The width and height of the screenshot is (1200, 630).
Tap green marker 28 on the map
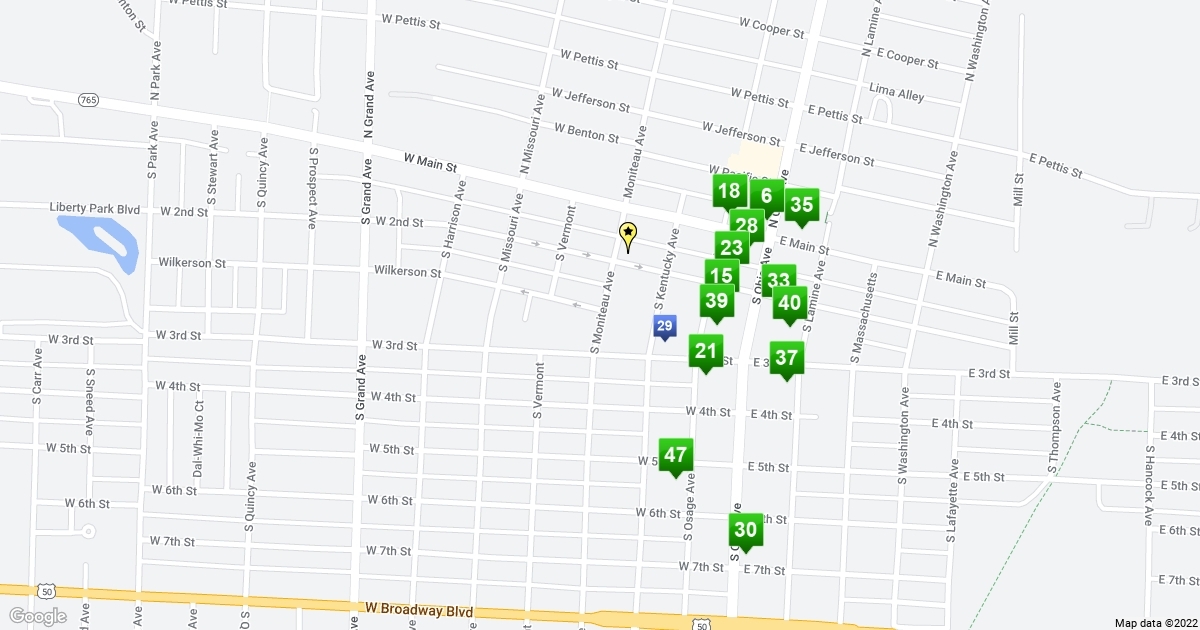tap(746, 225)
